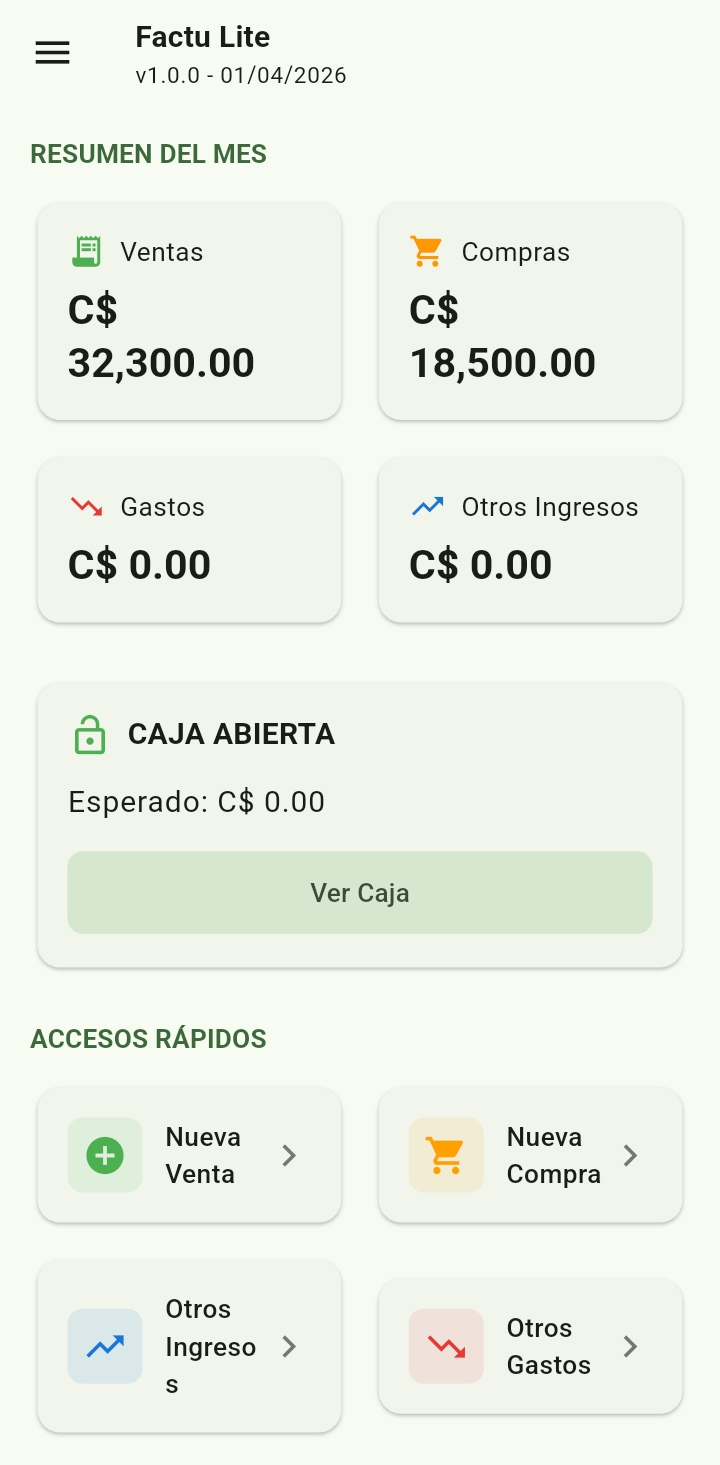Open the hamburger navigation menu
Screen dimensions: 720x1465
52,53
